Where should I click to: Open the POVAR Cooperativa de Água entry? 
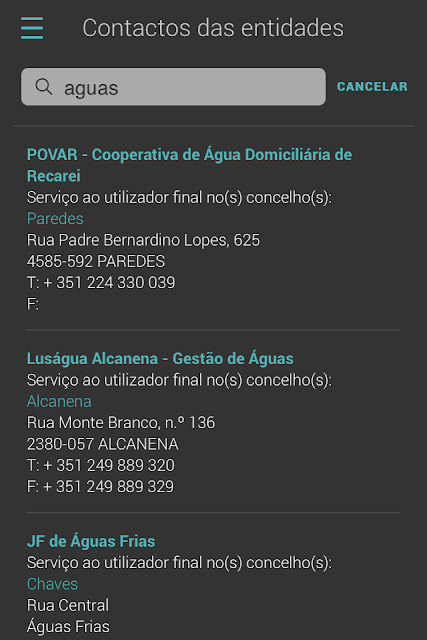point(189,165)
